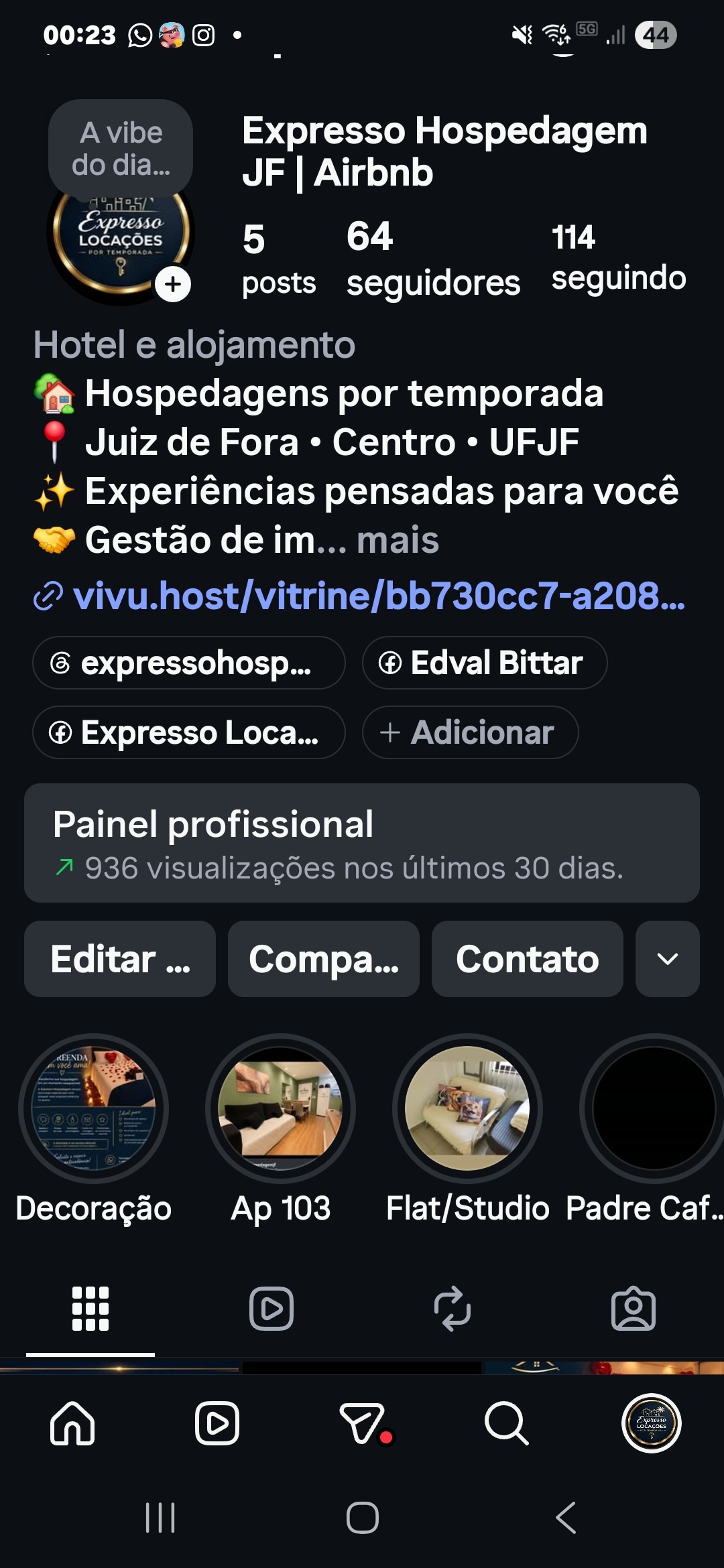Open search in the bottom navigation

[x=507, y=1423]
